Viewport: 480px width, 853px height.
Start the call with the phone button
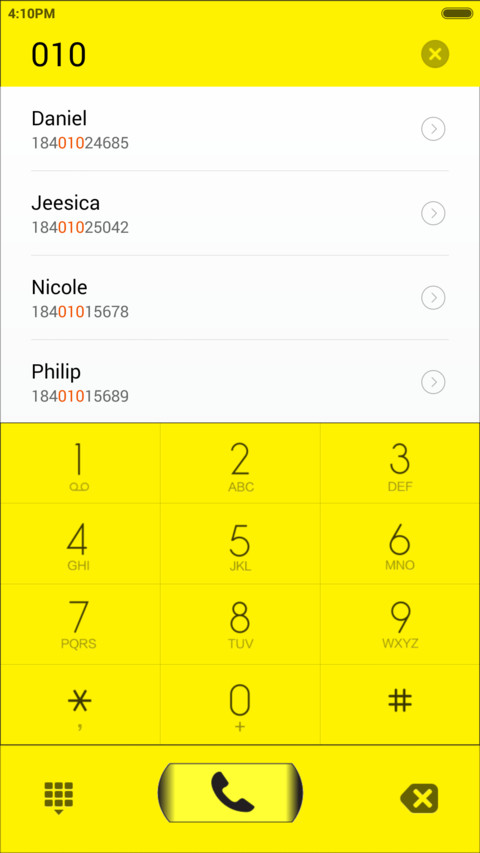click(230, 793)
